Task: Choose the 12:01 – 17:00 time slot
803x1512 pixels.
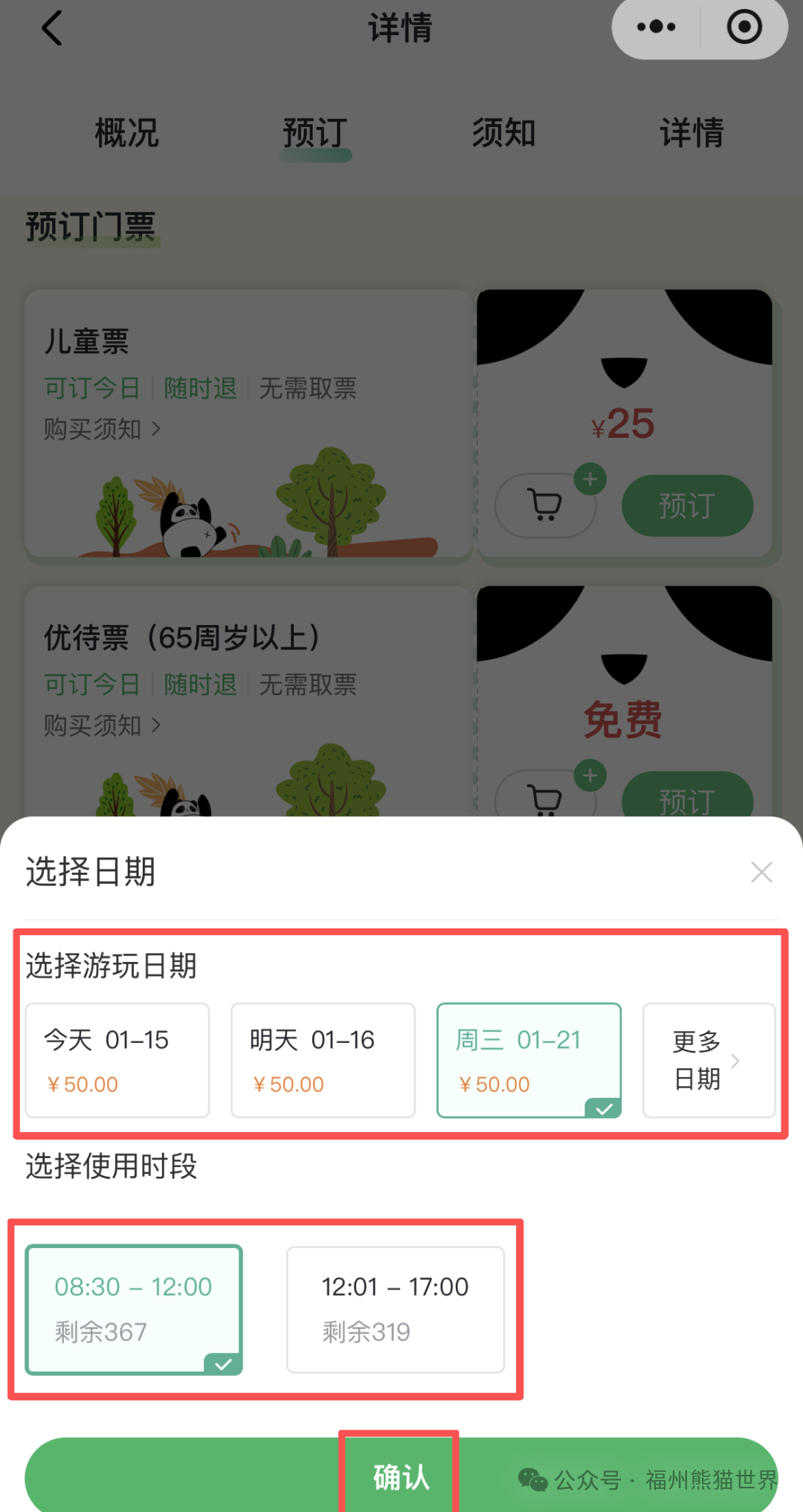Action: [x=396, y=1309]
